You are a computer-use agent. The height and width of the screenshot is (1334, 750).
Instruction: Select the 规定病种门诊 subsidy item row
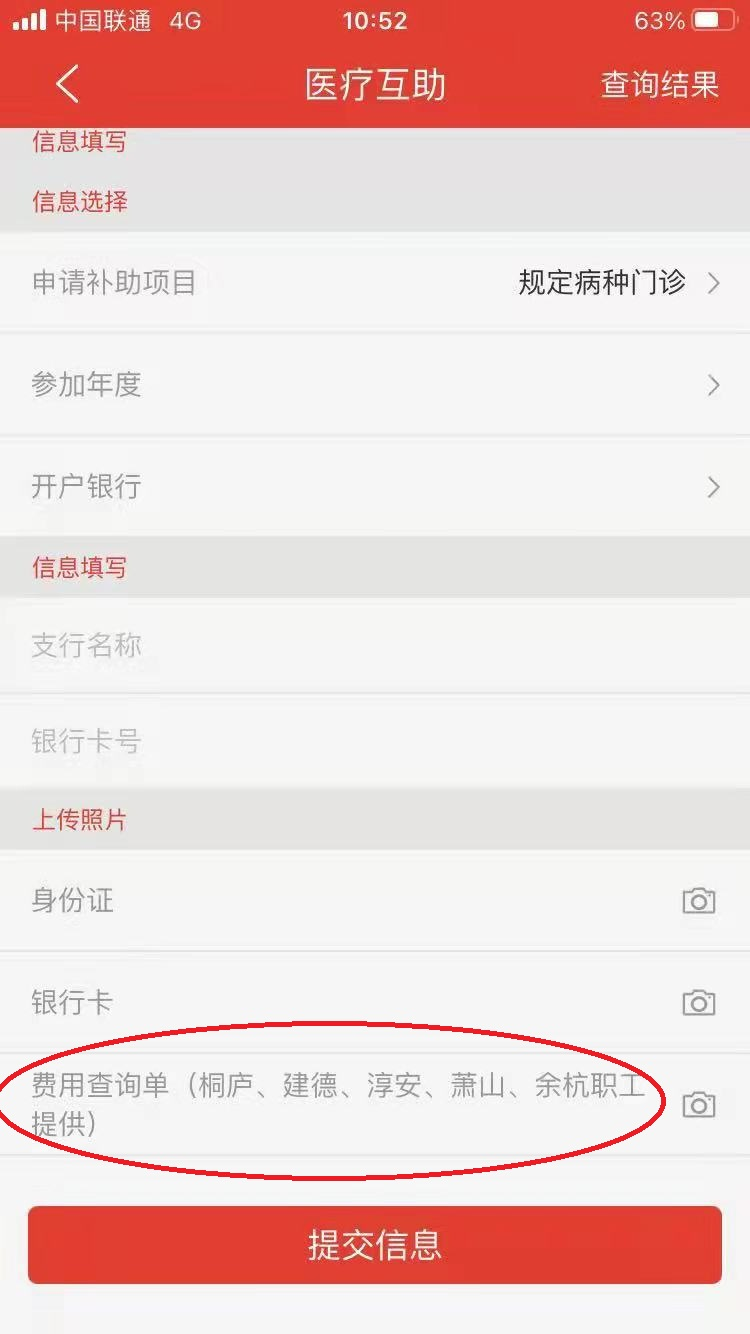pos(598,284)
